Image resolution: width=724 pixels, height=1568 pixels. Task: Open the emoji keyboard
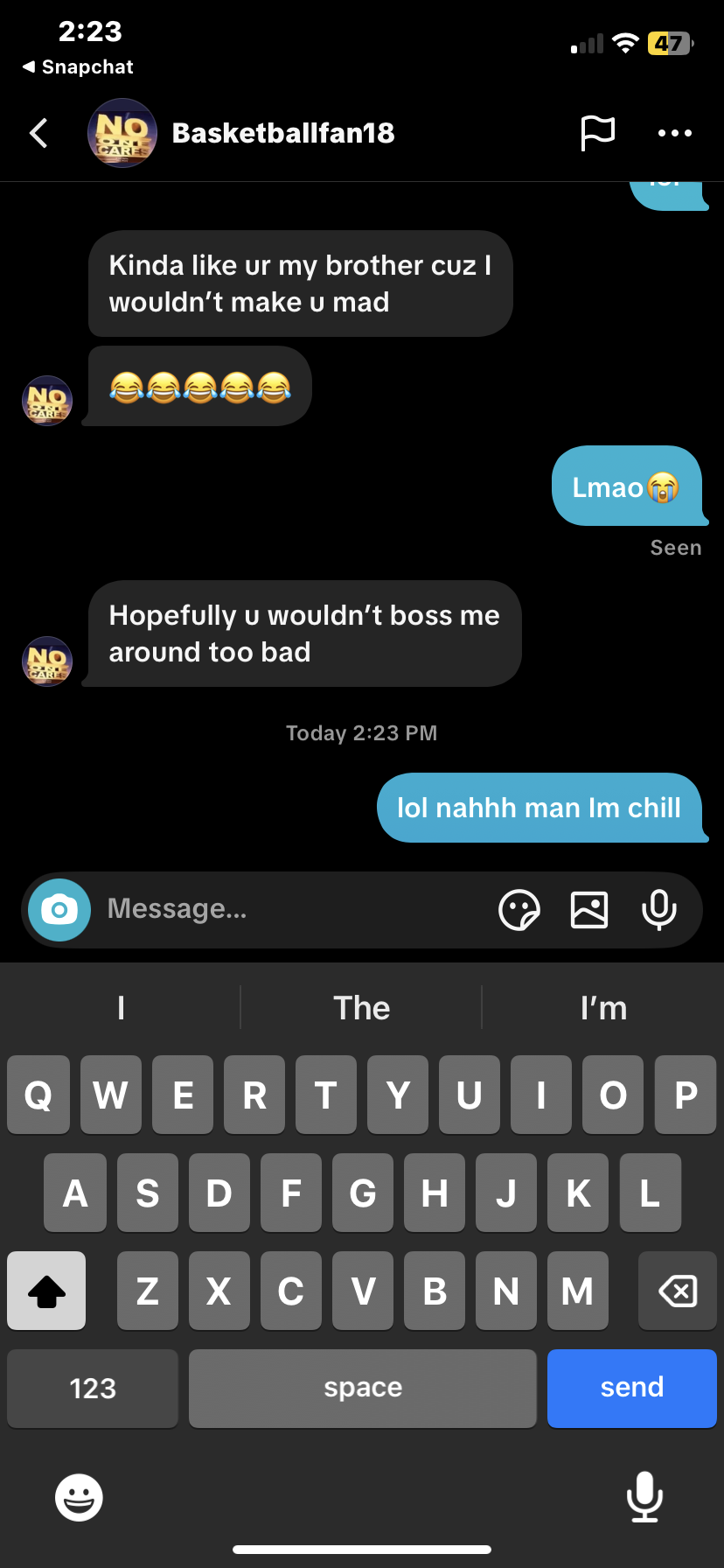coord(79,1497)
